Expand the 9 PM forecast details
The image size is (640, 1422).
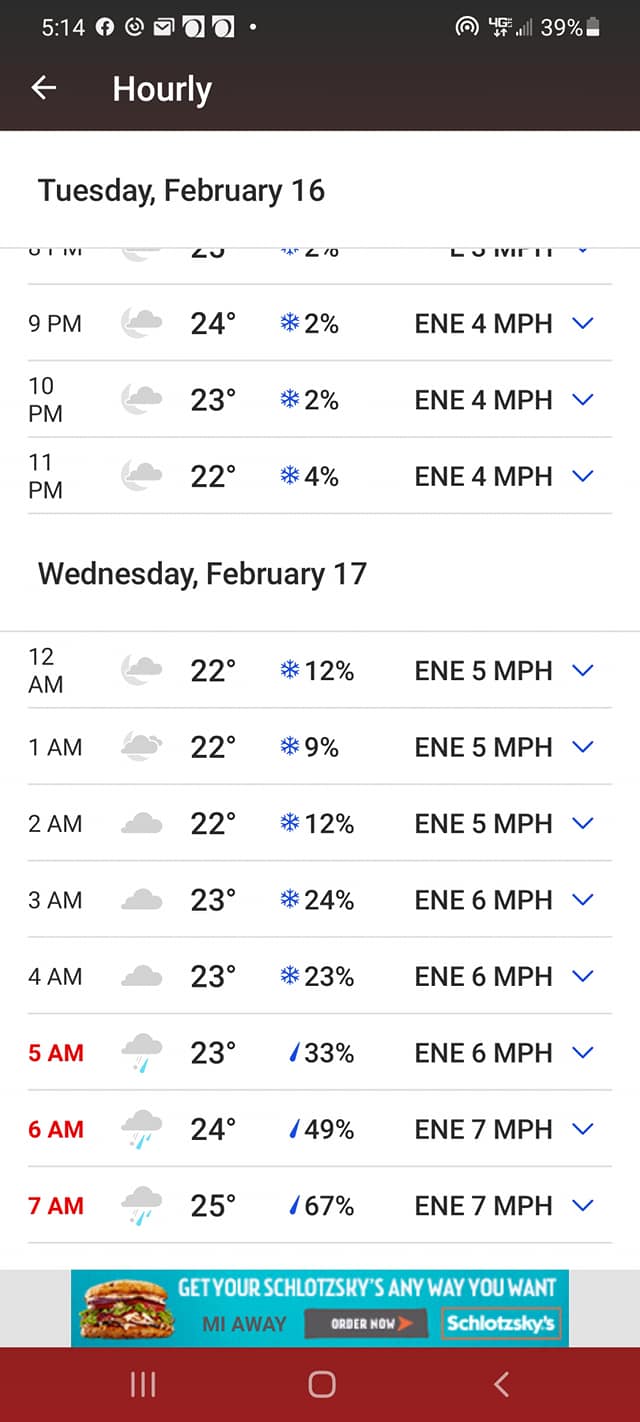pyautogui.click(x=583, y=323)
